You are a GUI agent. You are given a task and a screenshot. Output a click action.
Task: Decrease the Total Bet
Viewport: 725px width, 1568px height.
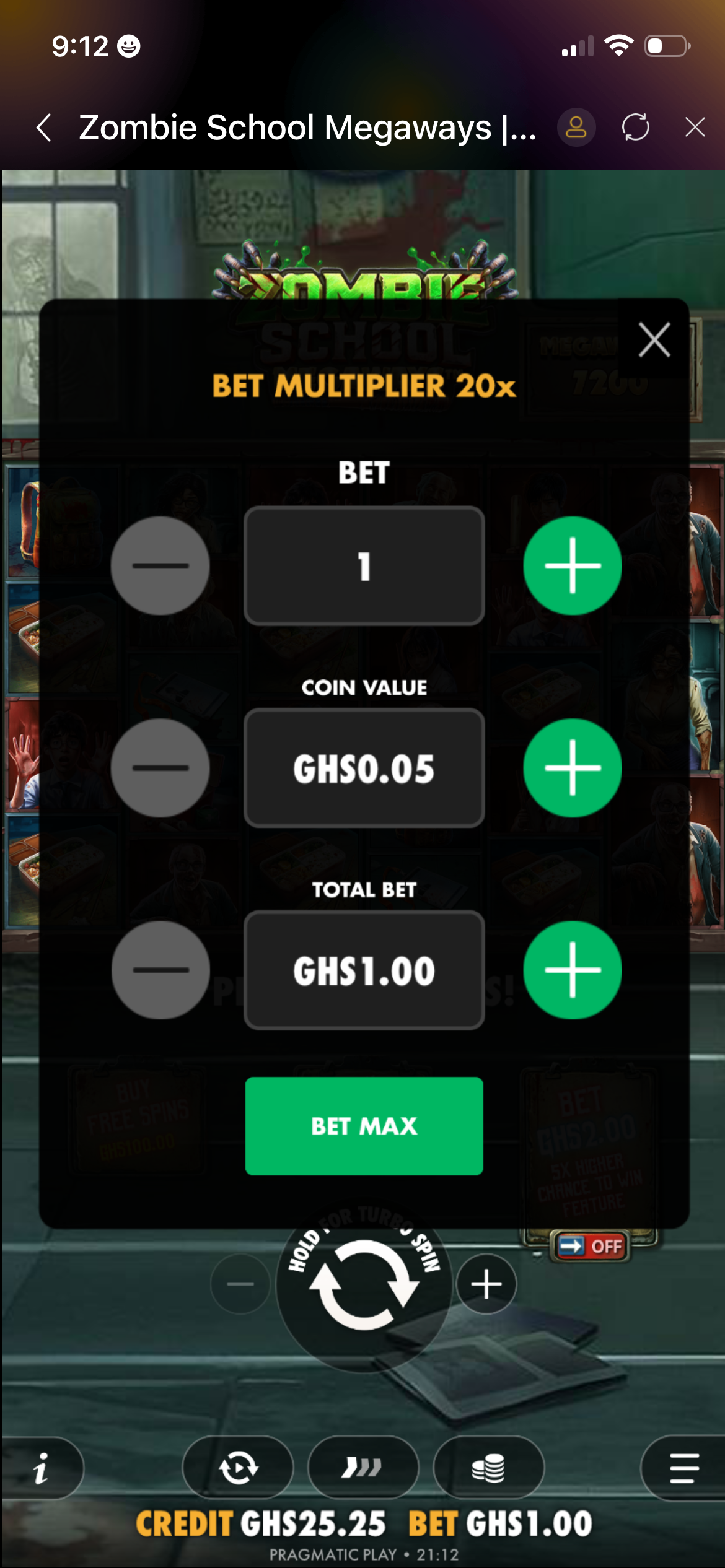(160, 970)
